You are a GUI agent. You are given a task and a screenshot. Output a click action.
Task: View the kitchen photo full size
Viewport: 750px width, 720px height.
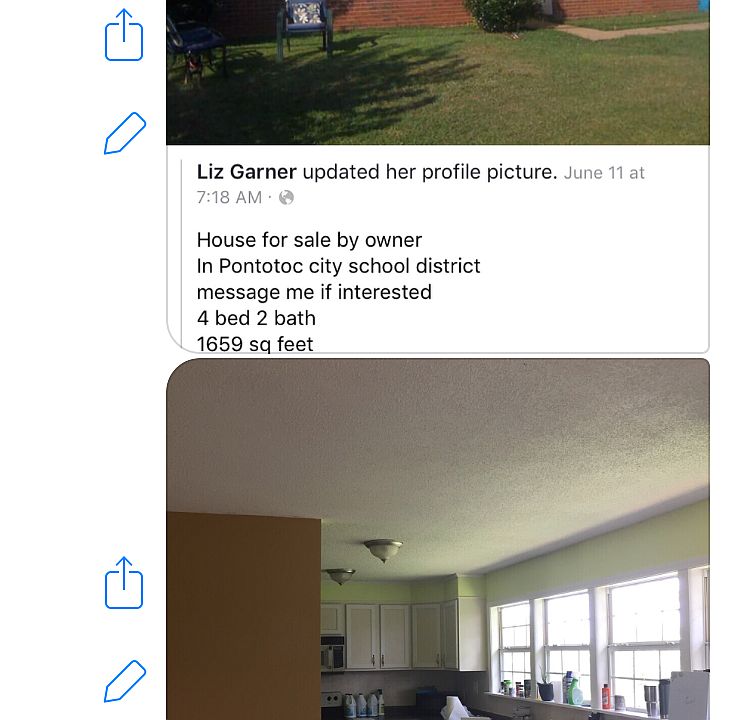pyautogui.click(x=437, y=540)
